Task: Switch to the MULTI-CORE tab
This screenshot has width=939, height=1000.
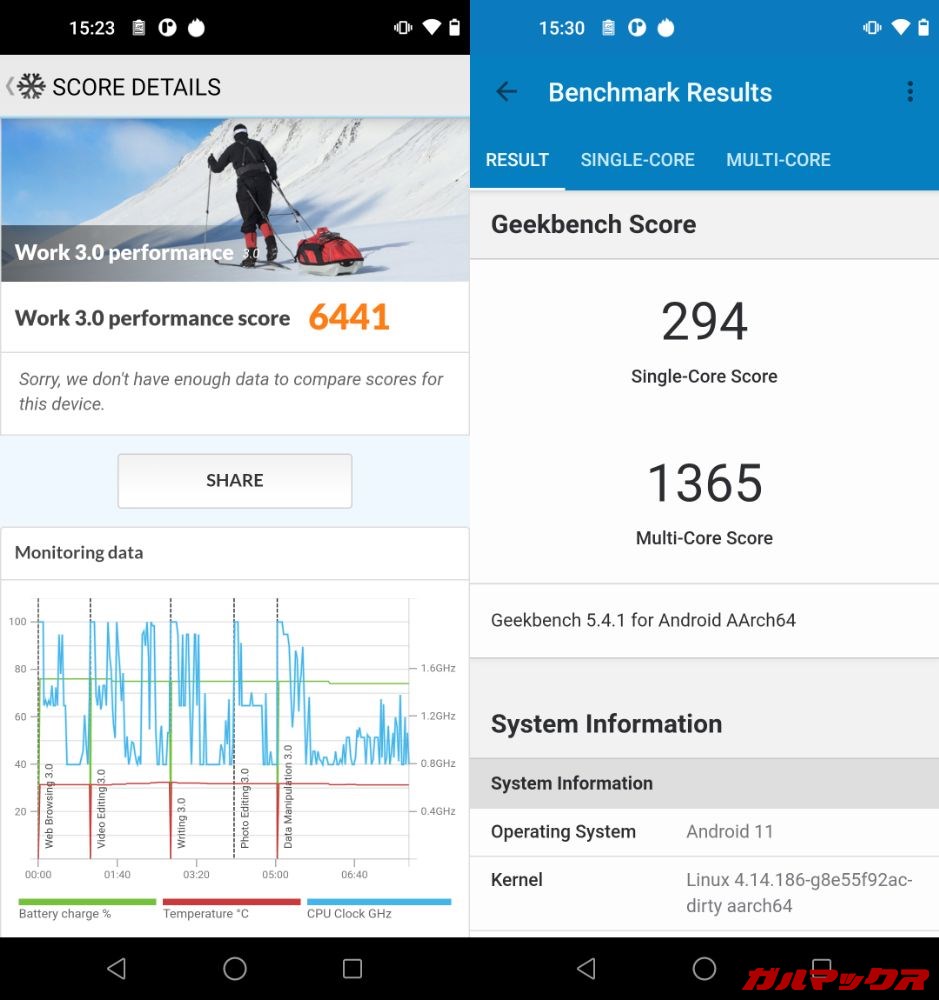Action: [x=778, y=160]
